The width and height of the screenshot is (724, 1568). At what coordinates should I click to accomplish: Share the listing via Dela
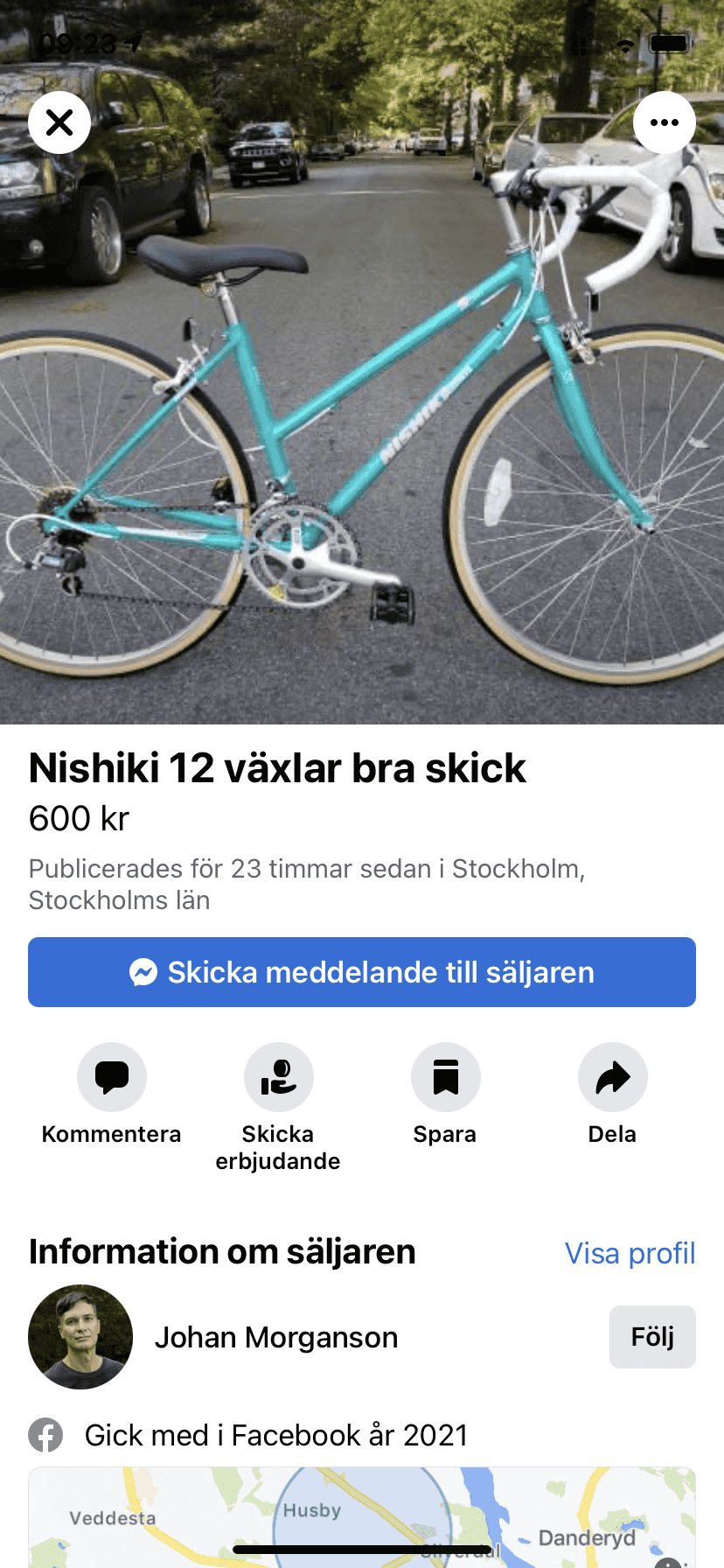(x=612, y=1077)
